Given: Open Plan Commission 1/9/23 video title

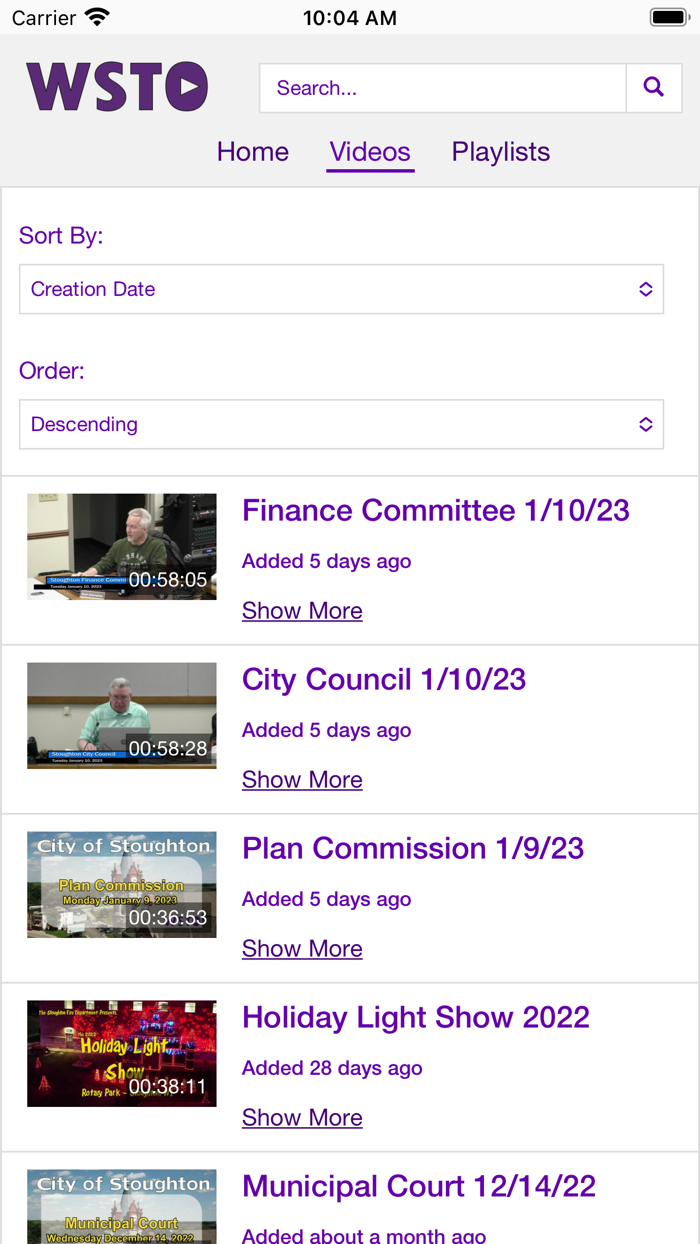Looking at the screenshot, I should point(413,848).
